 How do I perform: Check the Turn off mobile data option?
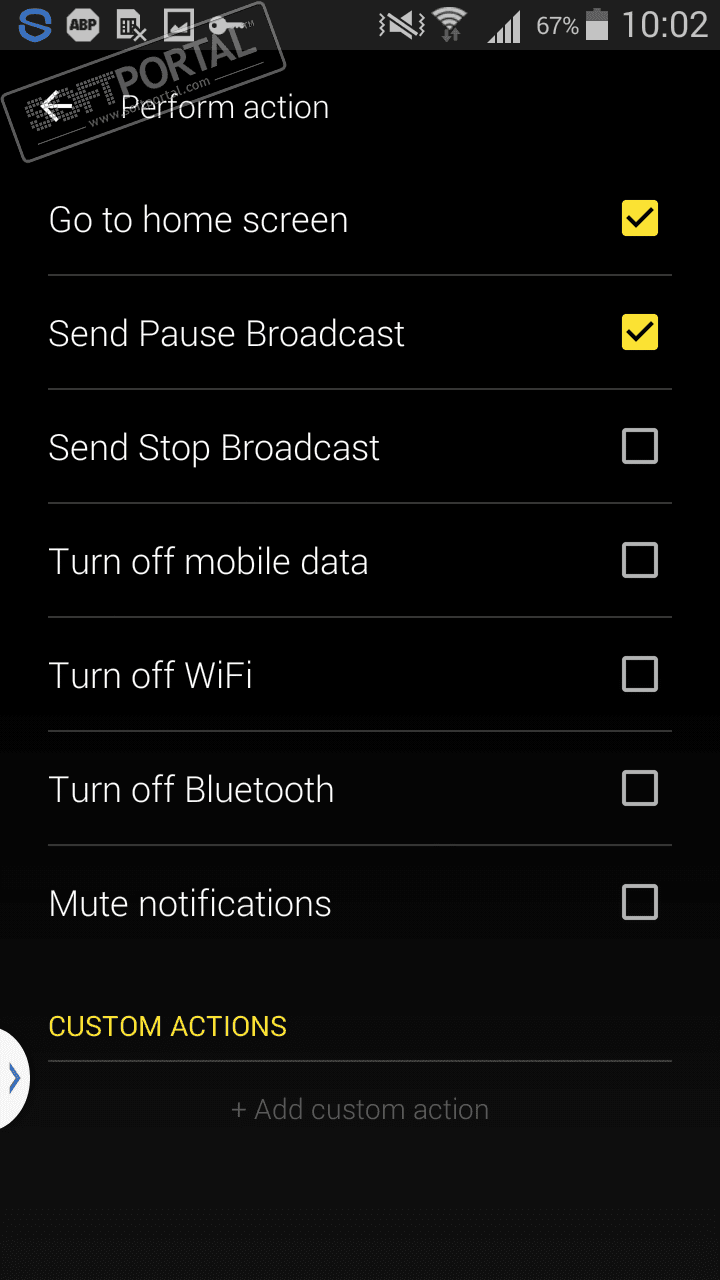[x=640, y=560]
